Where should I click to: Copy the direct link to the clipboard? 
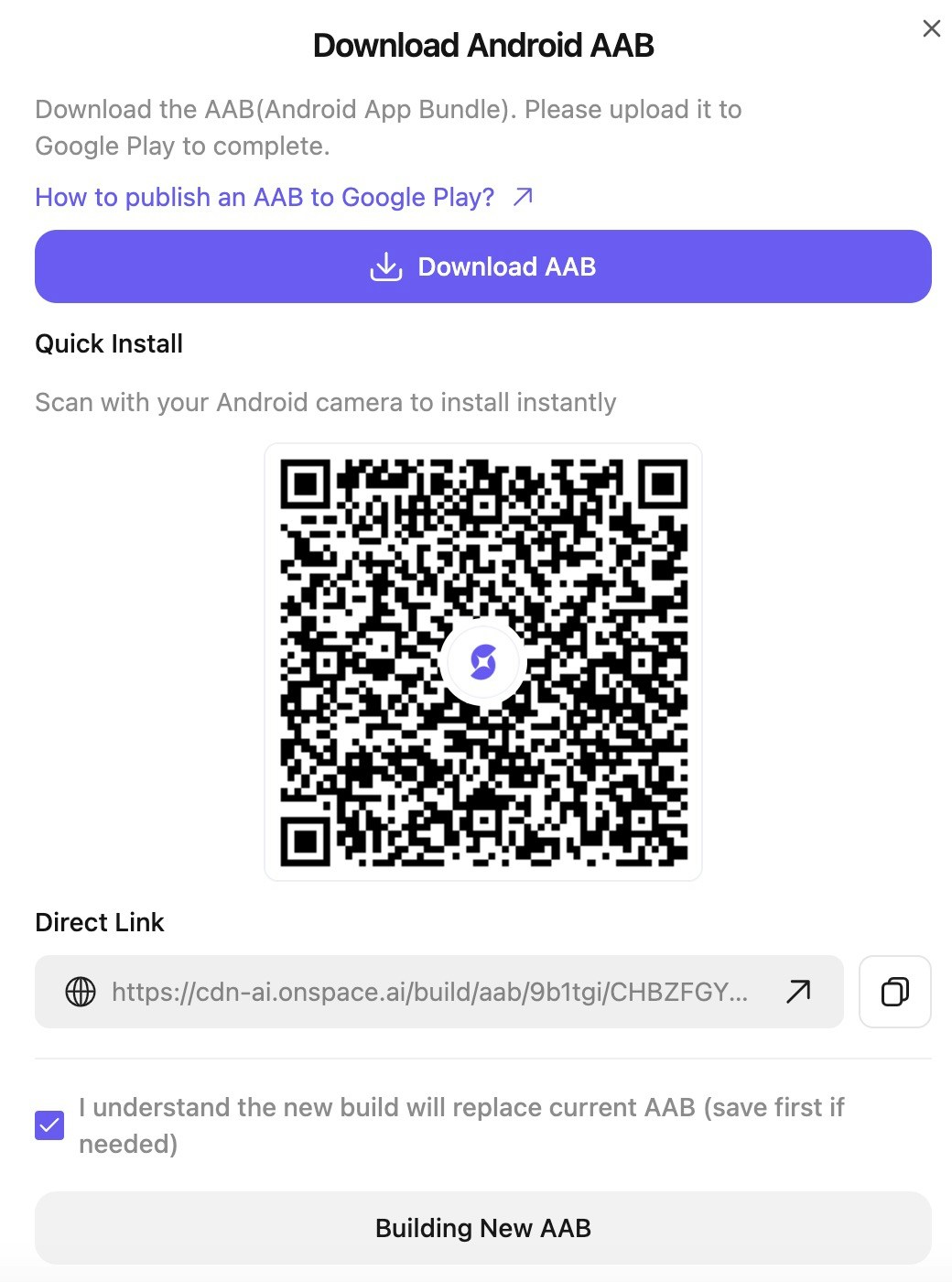[x=894, y=992]
